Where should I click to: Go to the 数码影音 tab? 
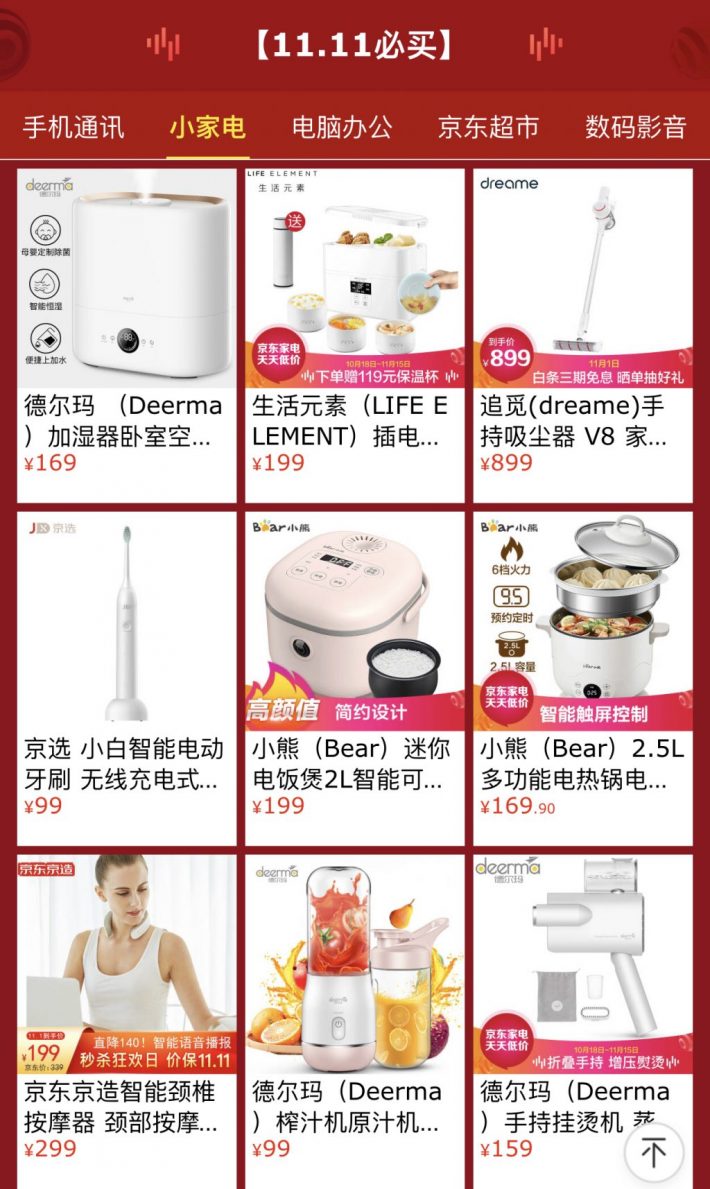click(x=636, y=127)
